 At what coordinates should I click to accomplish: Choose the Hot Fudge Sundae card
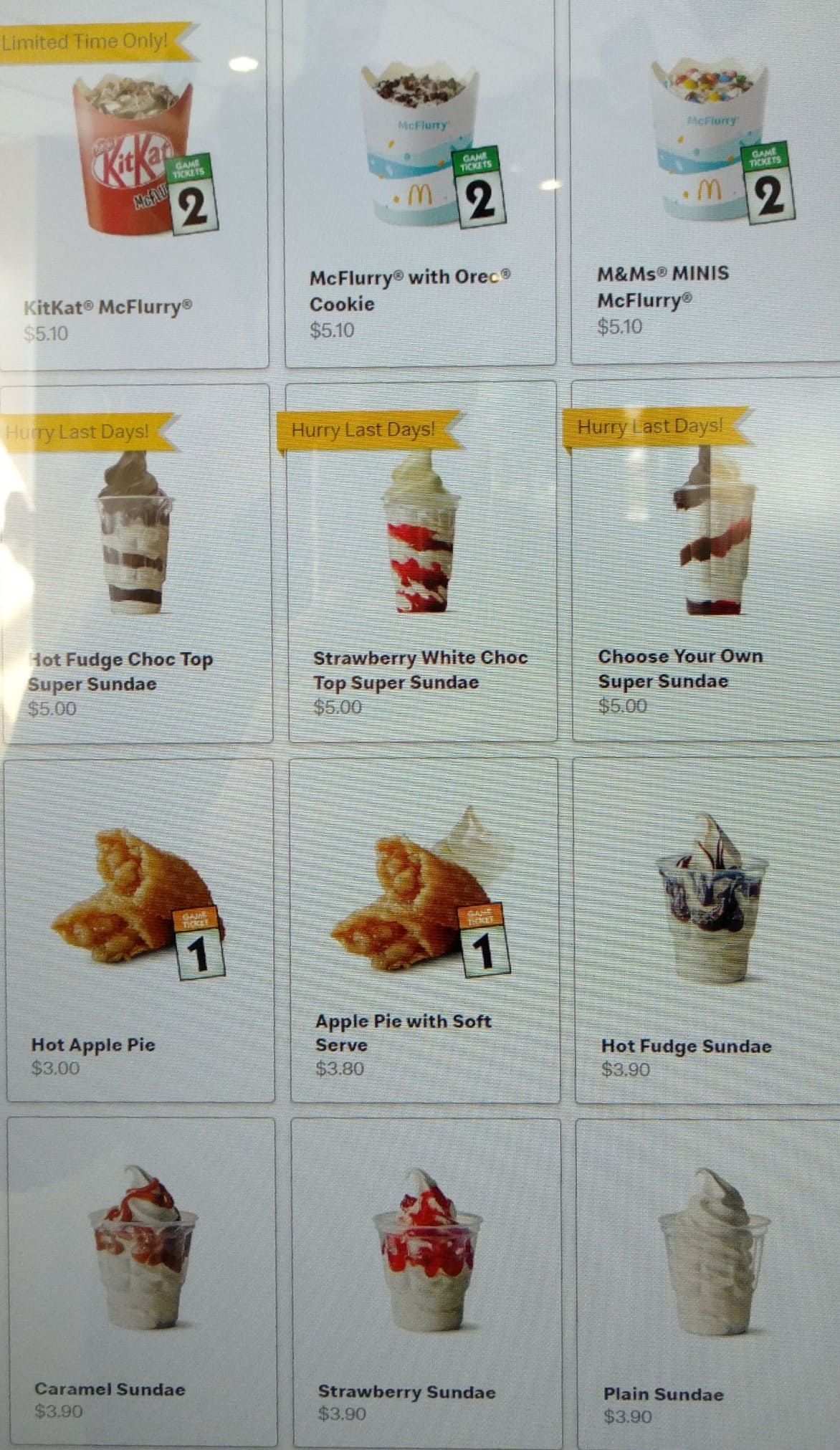[x=707, y=930]
